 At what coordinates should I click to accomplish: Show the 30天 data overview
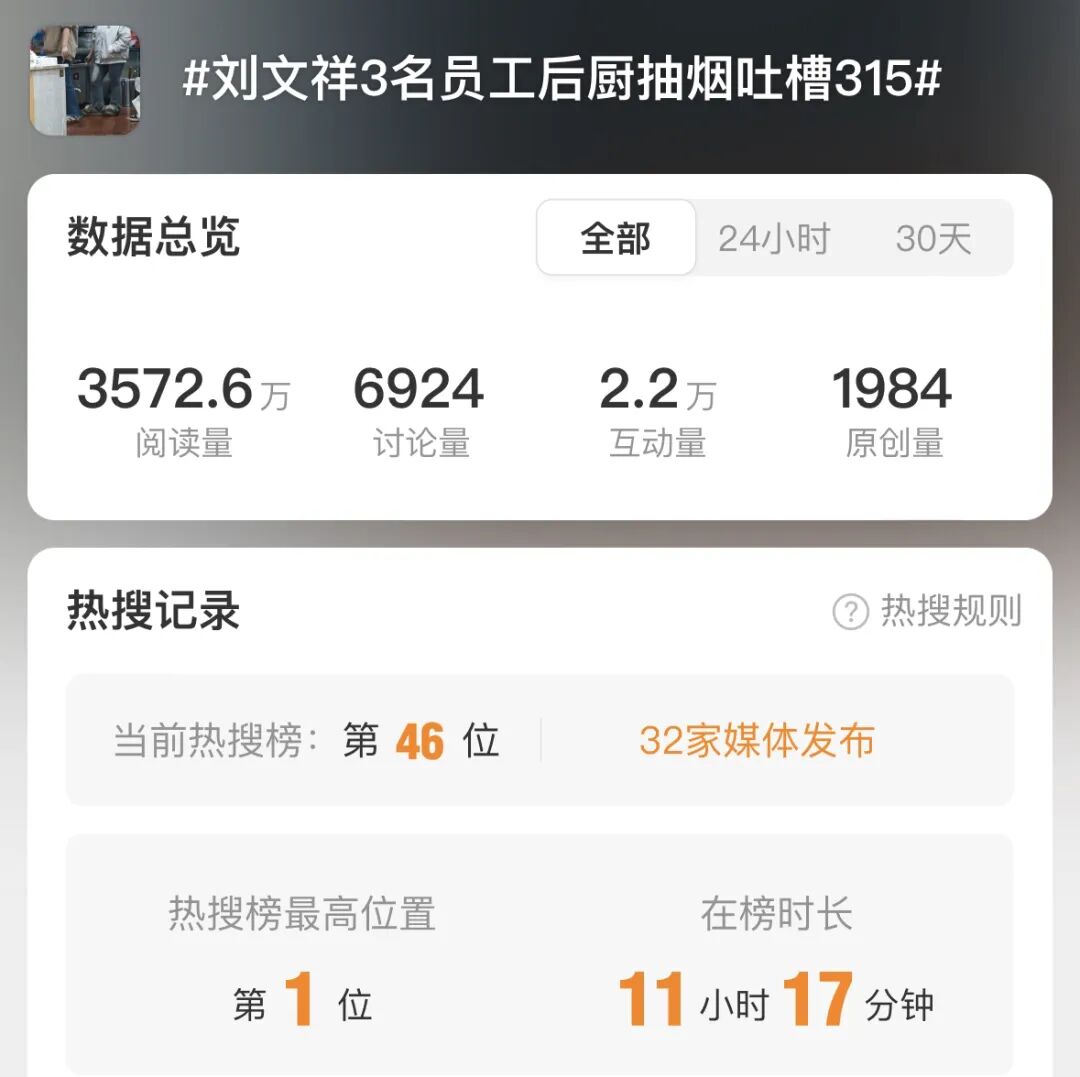tap(933, 238)
